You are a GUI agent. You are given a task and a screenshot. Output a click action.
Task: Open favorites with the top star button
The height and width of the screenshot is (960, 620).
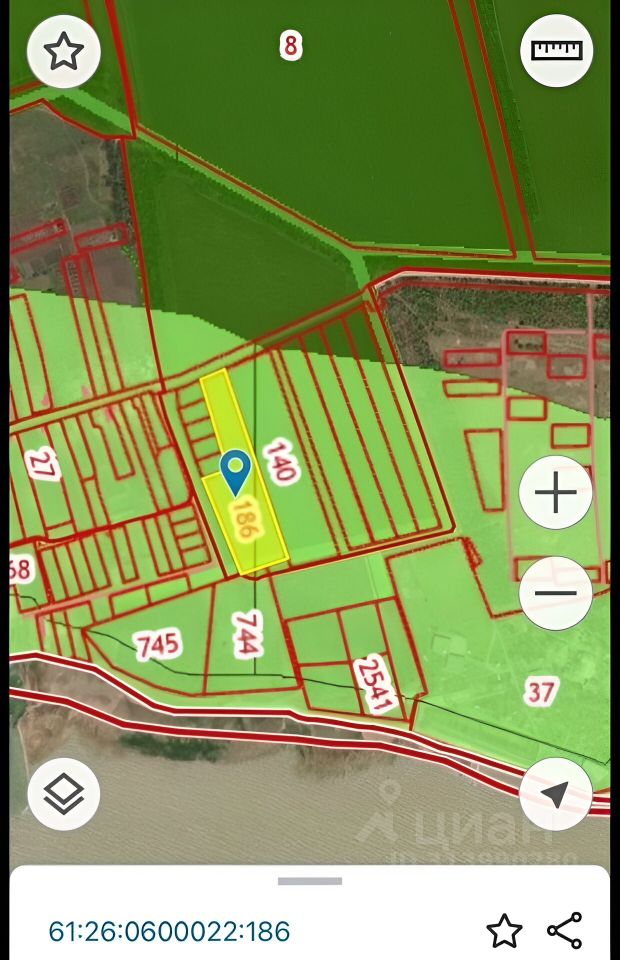[x=63, y=51]
